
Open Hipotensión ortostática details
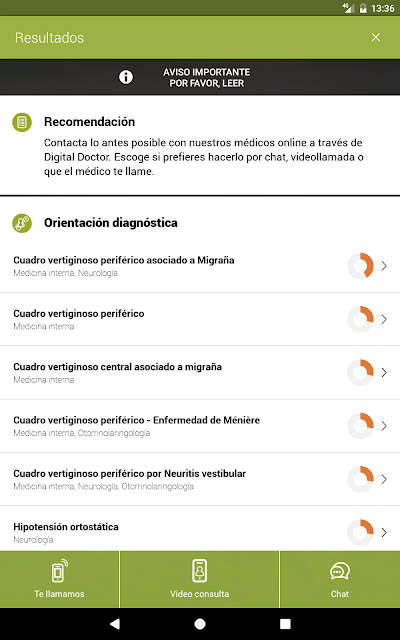tap(200, 529)
